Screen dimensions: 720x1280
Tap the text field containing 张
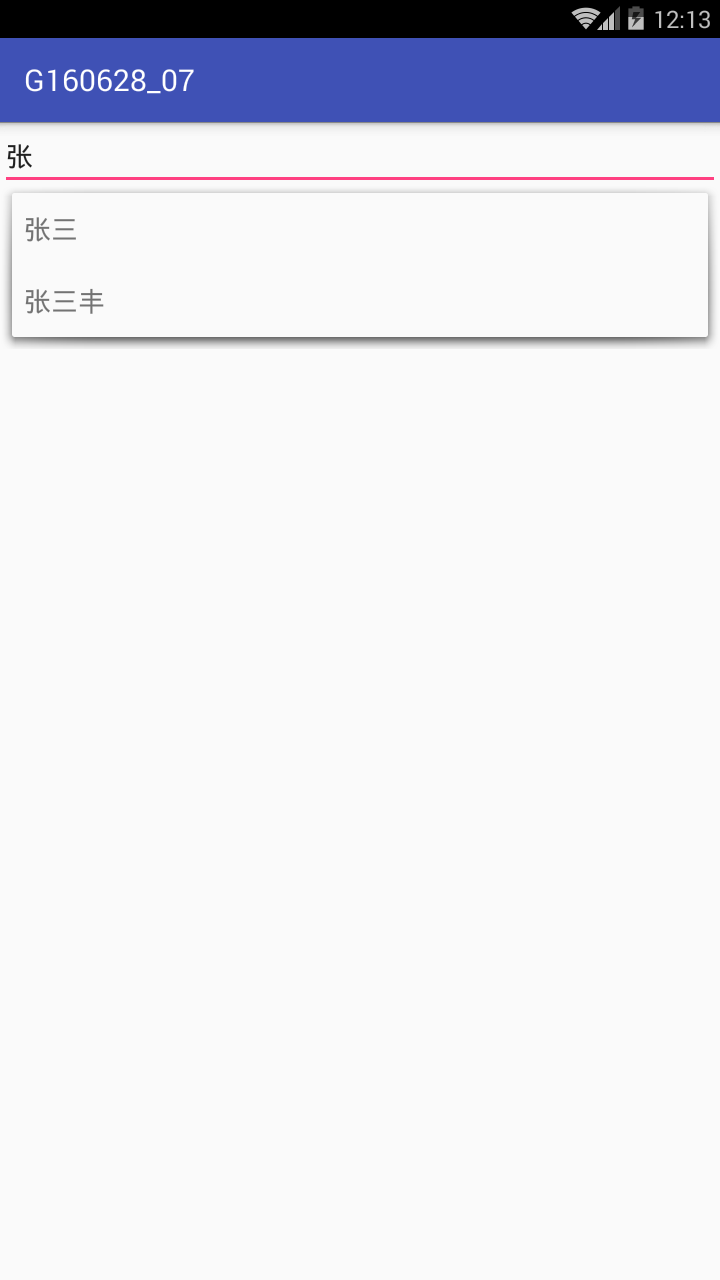click(360, 157)
